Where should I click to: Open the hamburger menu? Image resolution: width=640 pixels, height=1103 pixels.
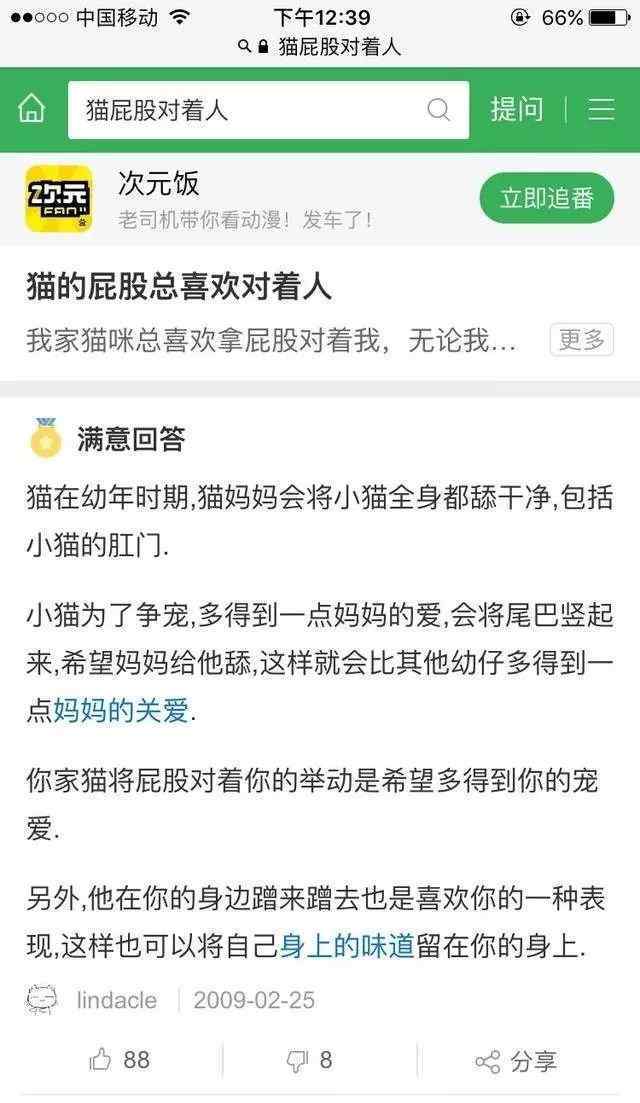click(x=601, y=110)
